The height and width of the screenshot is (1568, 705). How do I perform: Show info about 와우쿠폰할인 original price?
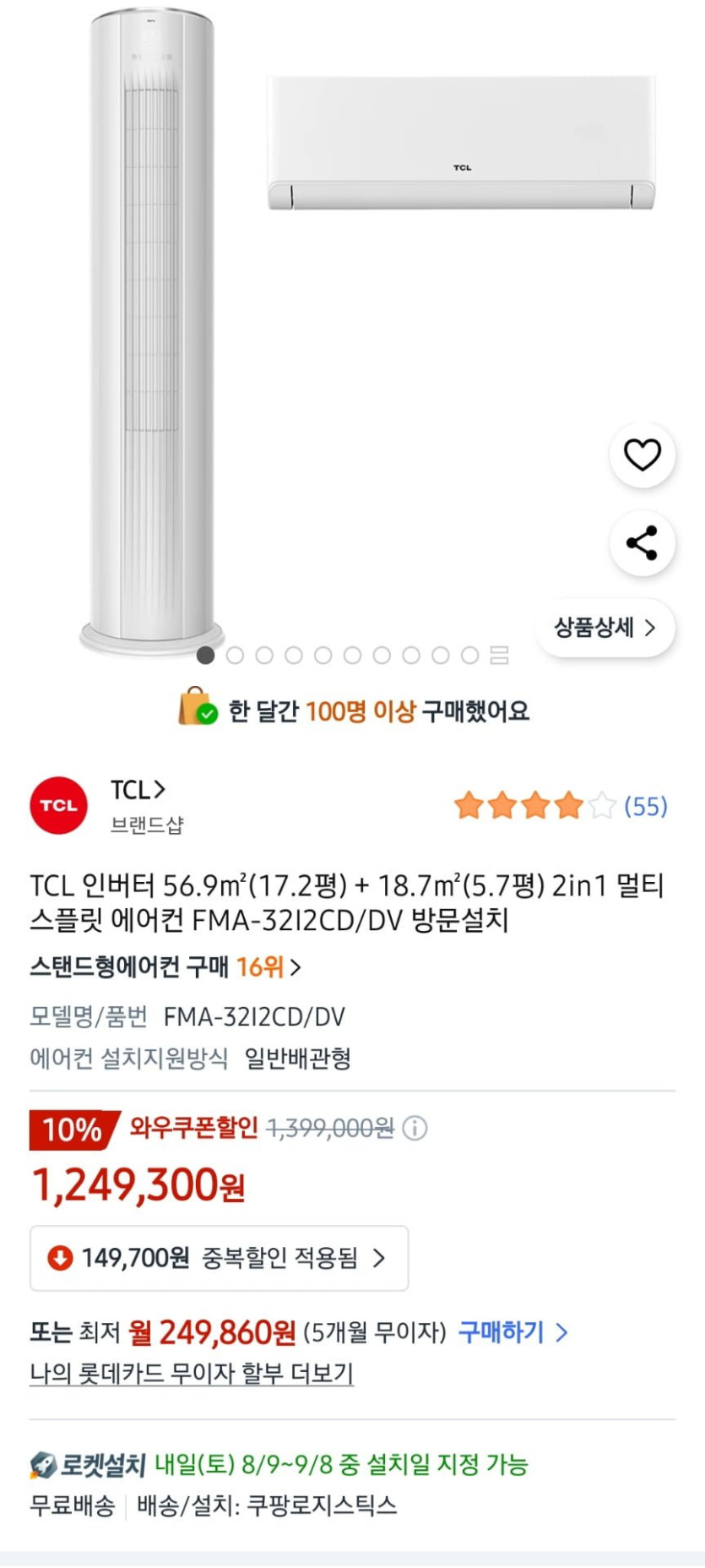click(415, 1128)
